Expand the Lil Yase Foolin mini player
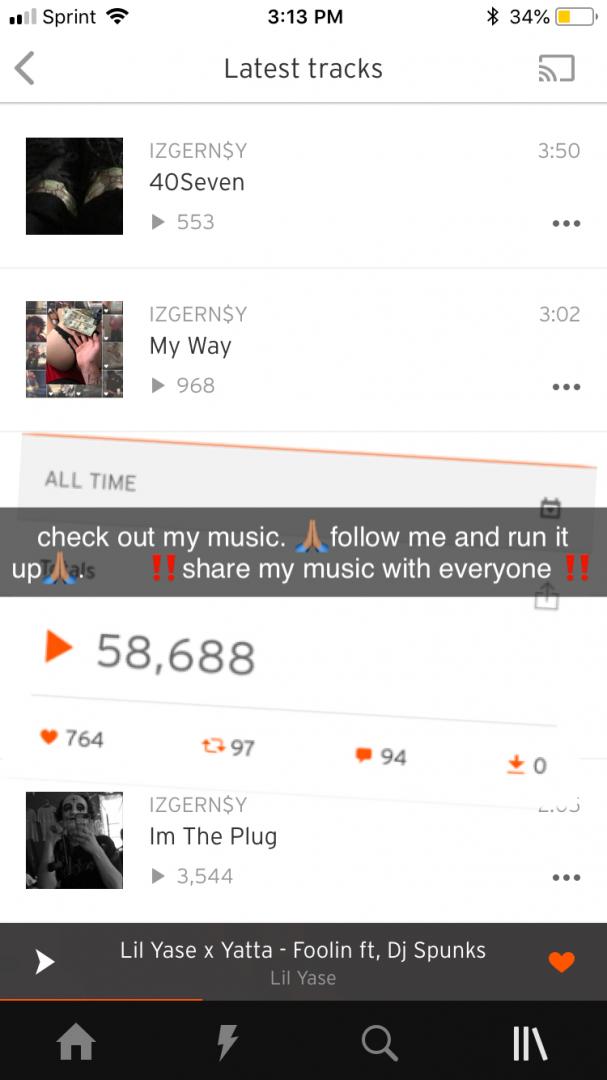607x1080 pixels. (x=303, y=962)
